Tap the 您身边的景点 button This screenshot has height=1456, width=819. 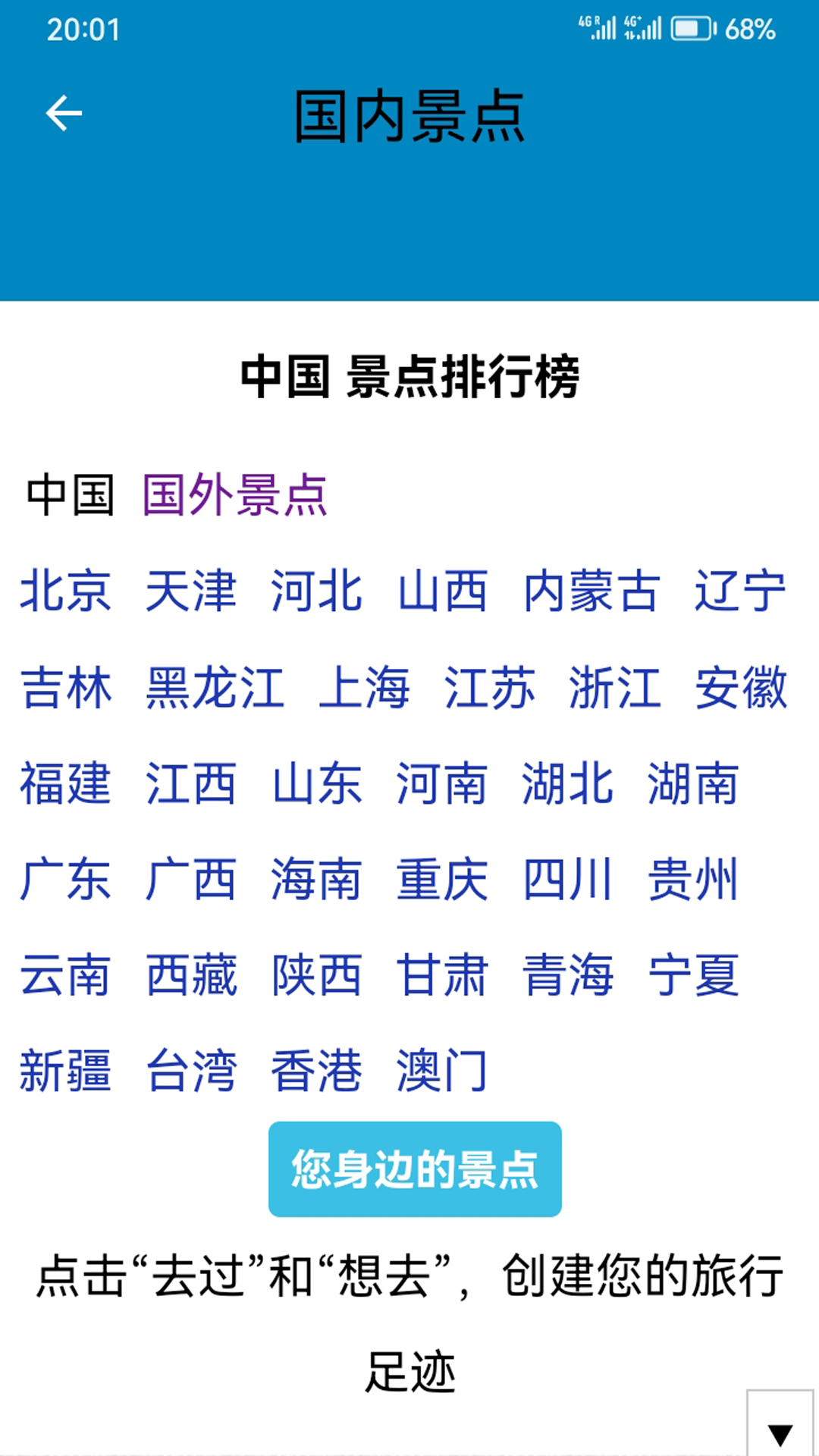pos(415,1169)
